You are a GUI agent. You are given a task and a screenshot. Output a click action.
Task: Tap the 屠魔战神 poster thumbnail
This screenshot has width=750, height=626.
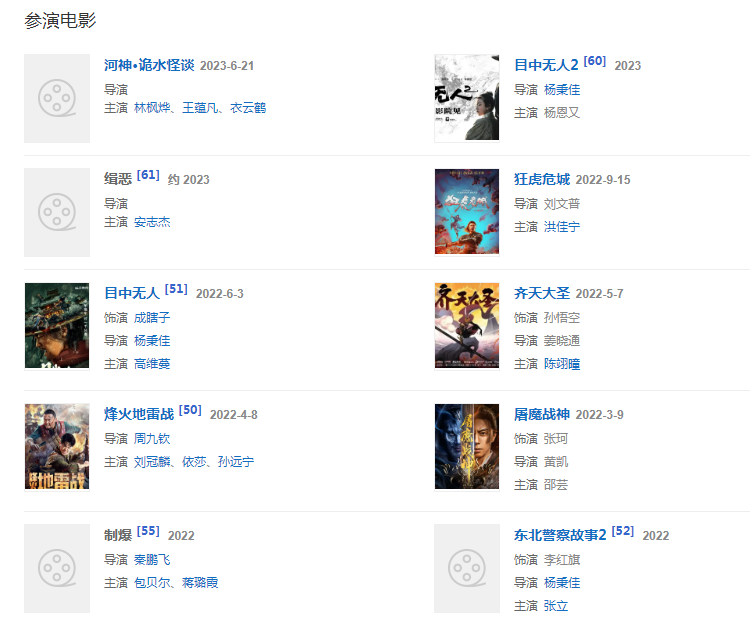pyautogui.click(x=467, y=446)
